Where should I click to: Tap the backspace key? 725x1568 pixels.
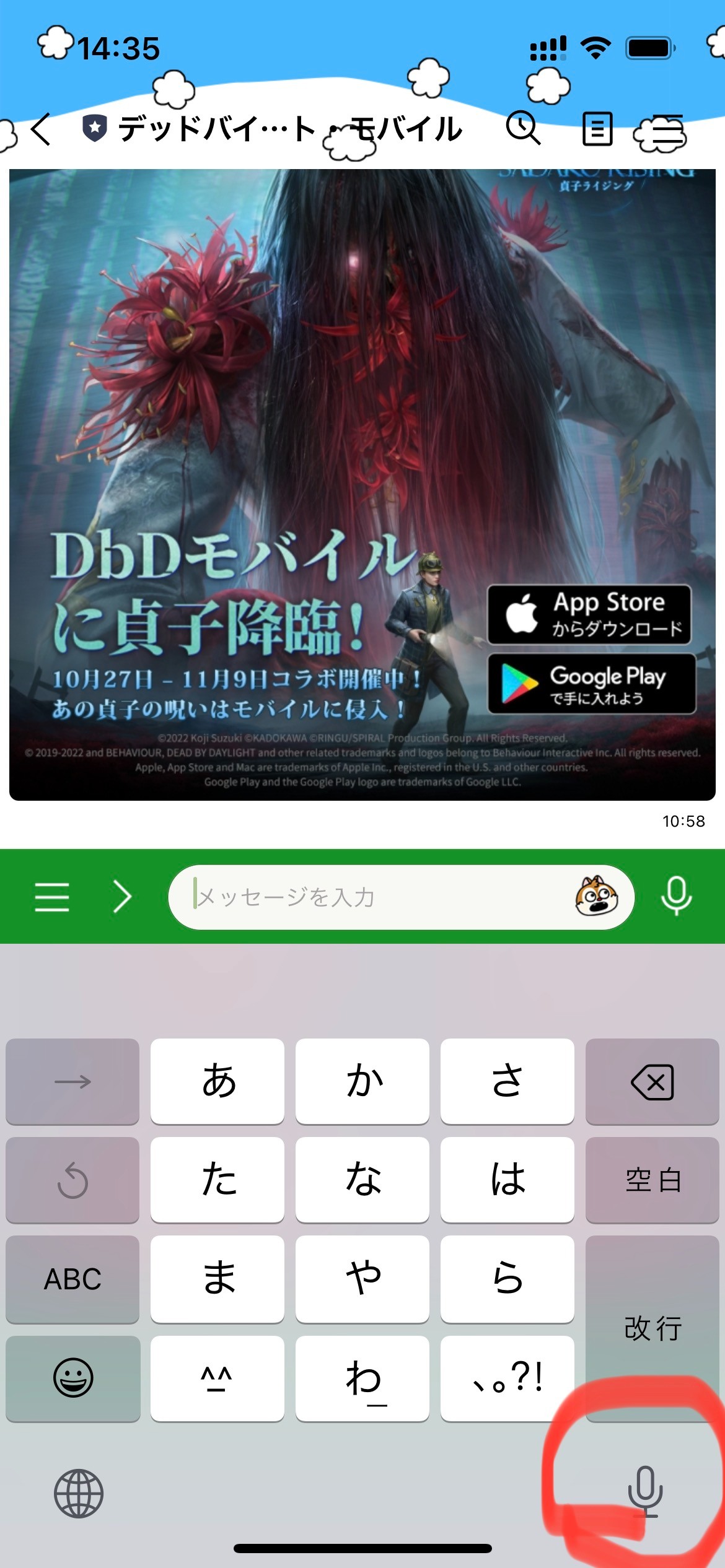click(x=652, y=1082)
